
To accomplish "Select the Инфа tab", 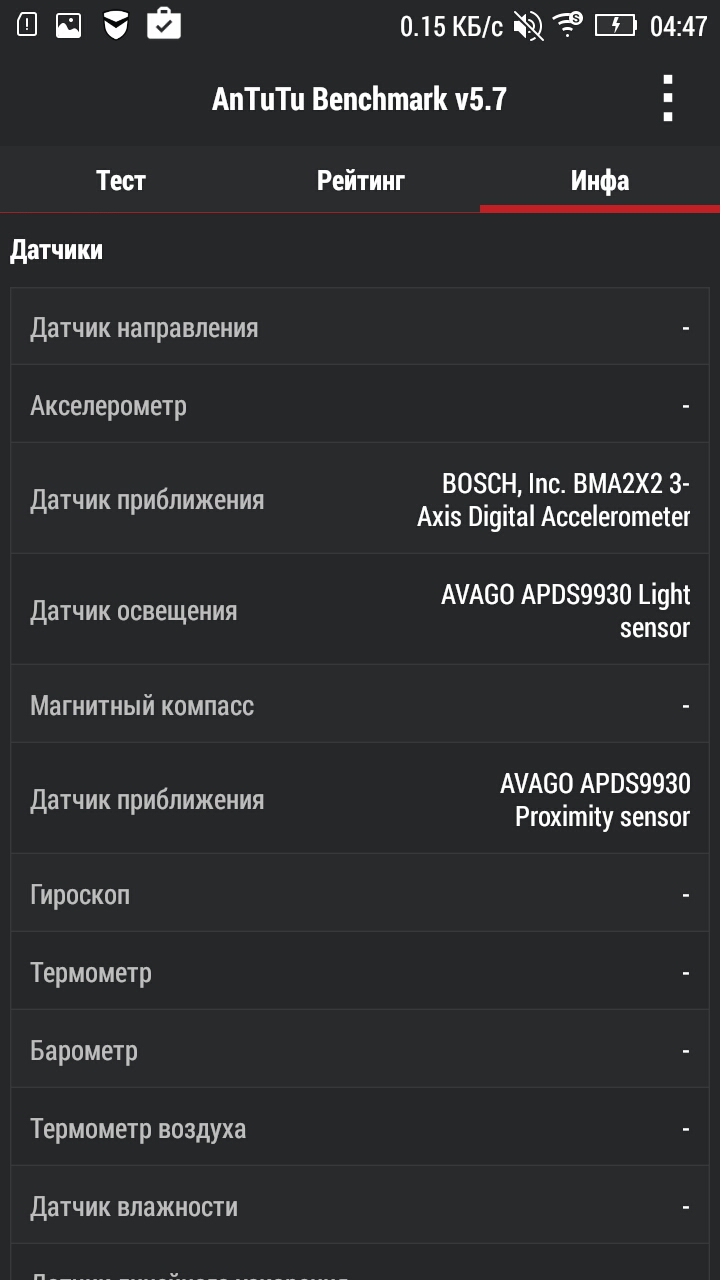I will pos(600,180).
